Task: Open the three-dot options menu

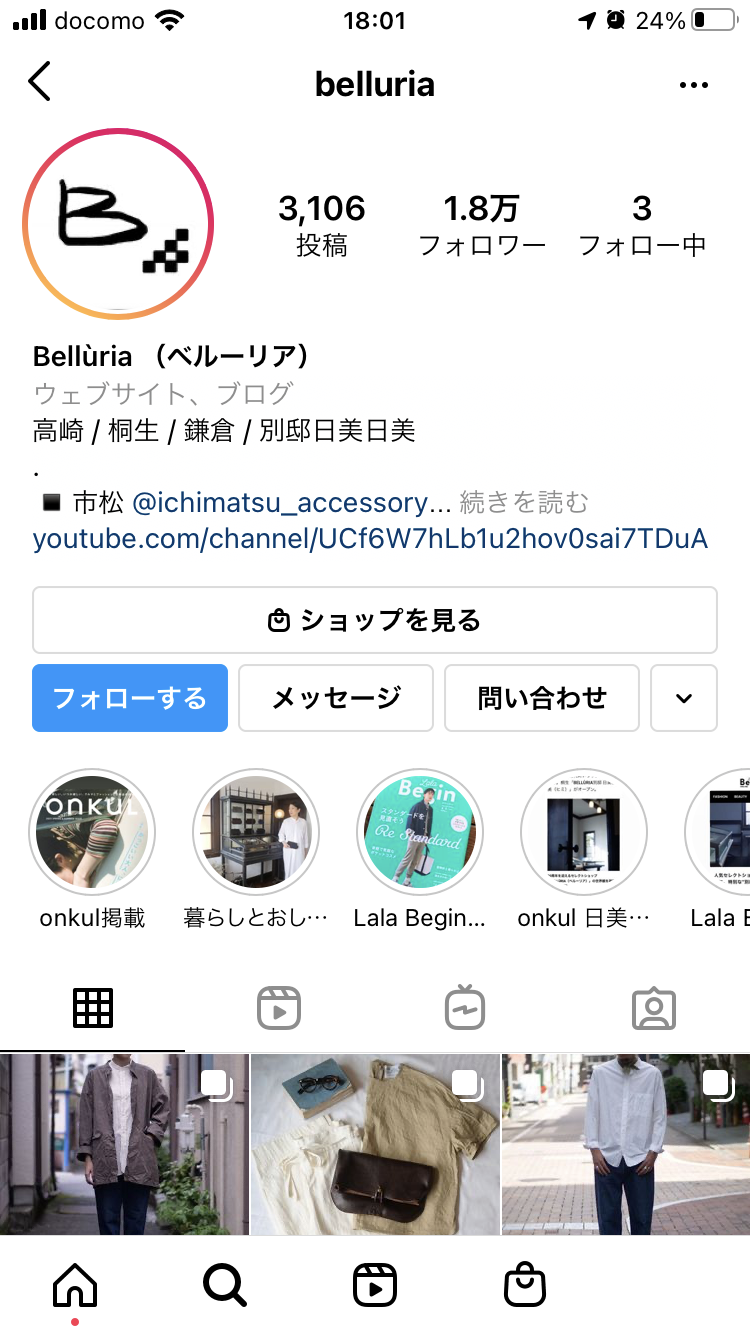Action: point(693,85)
